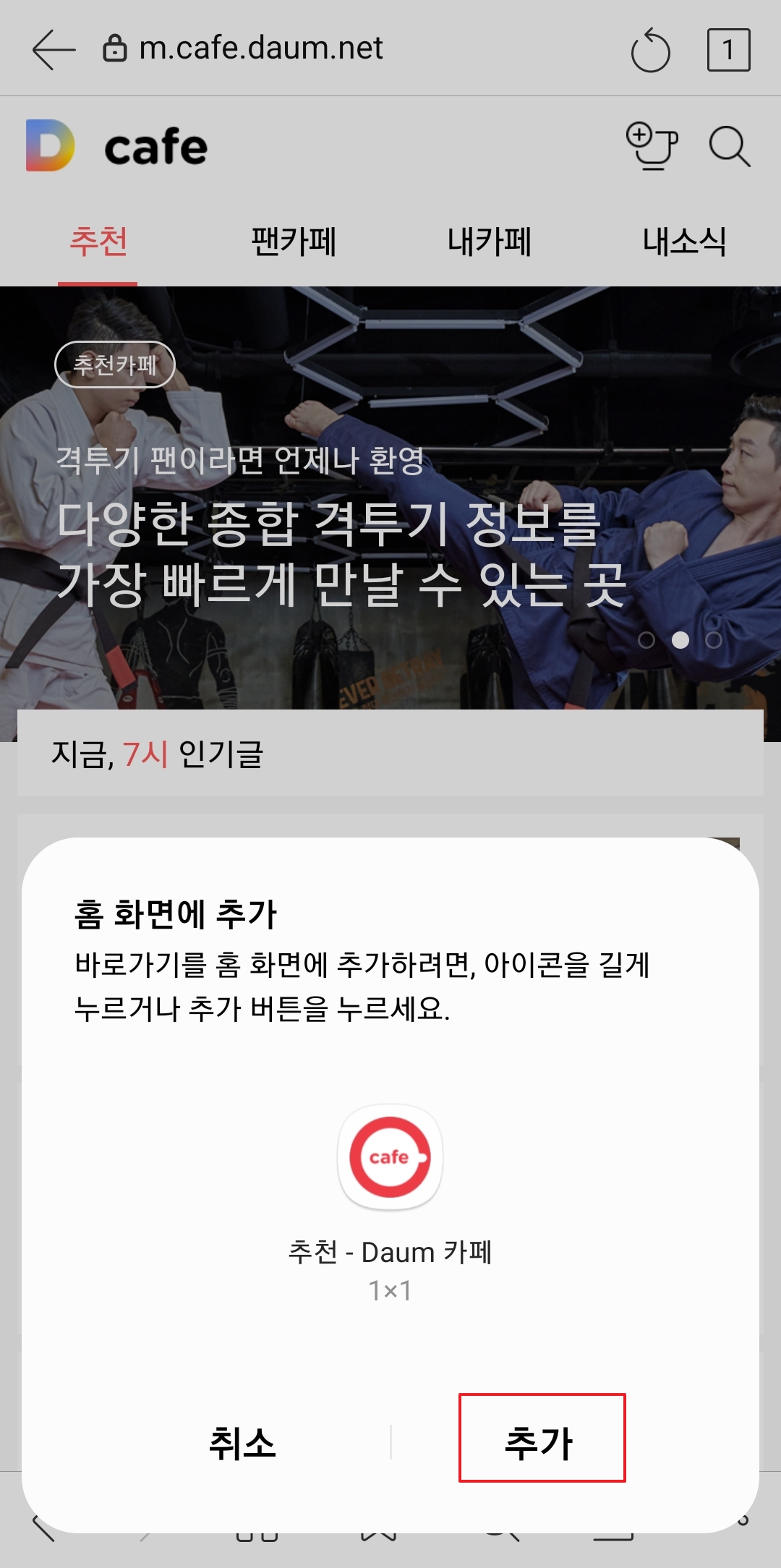Dismiss dialog via 취소 button
This screenshot has width=781, height=1568.
[x=244, y=1441]
